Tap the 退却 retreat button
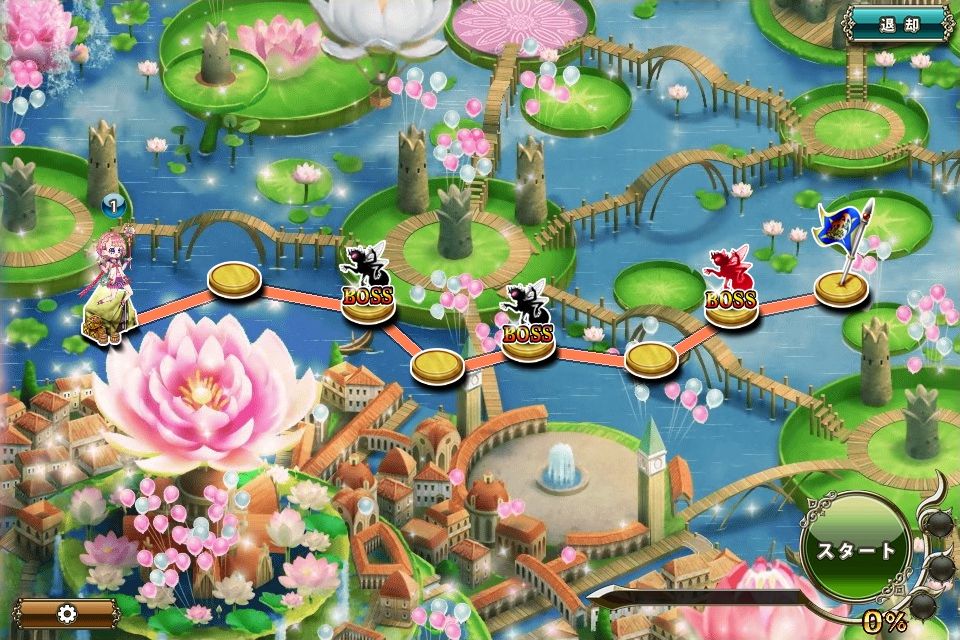Image resolution: width=960 pixels, height=640 pixels. coord(897,22)
